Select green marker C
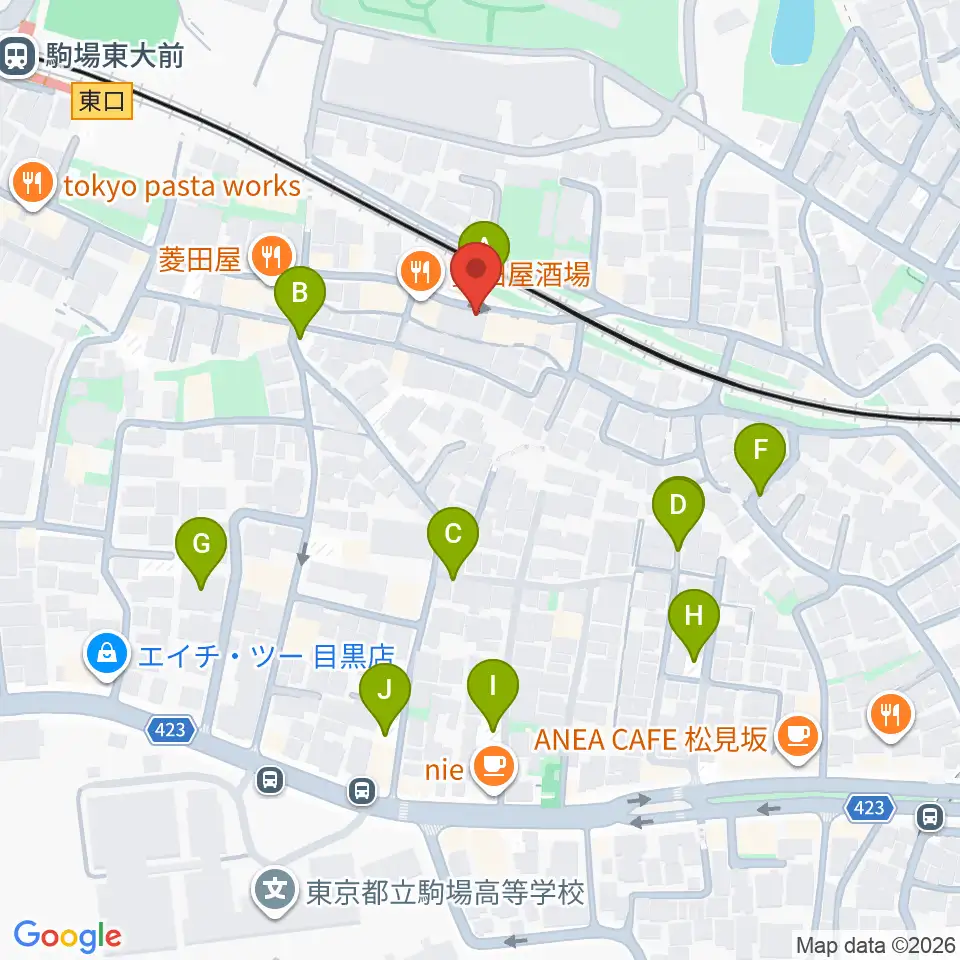 click(452, 542)
